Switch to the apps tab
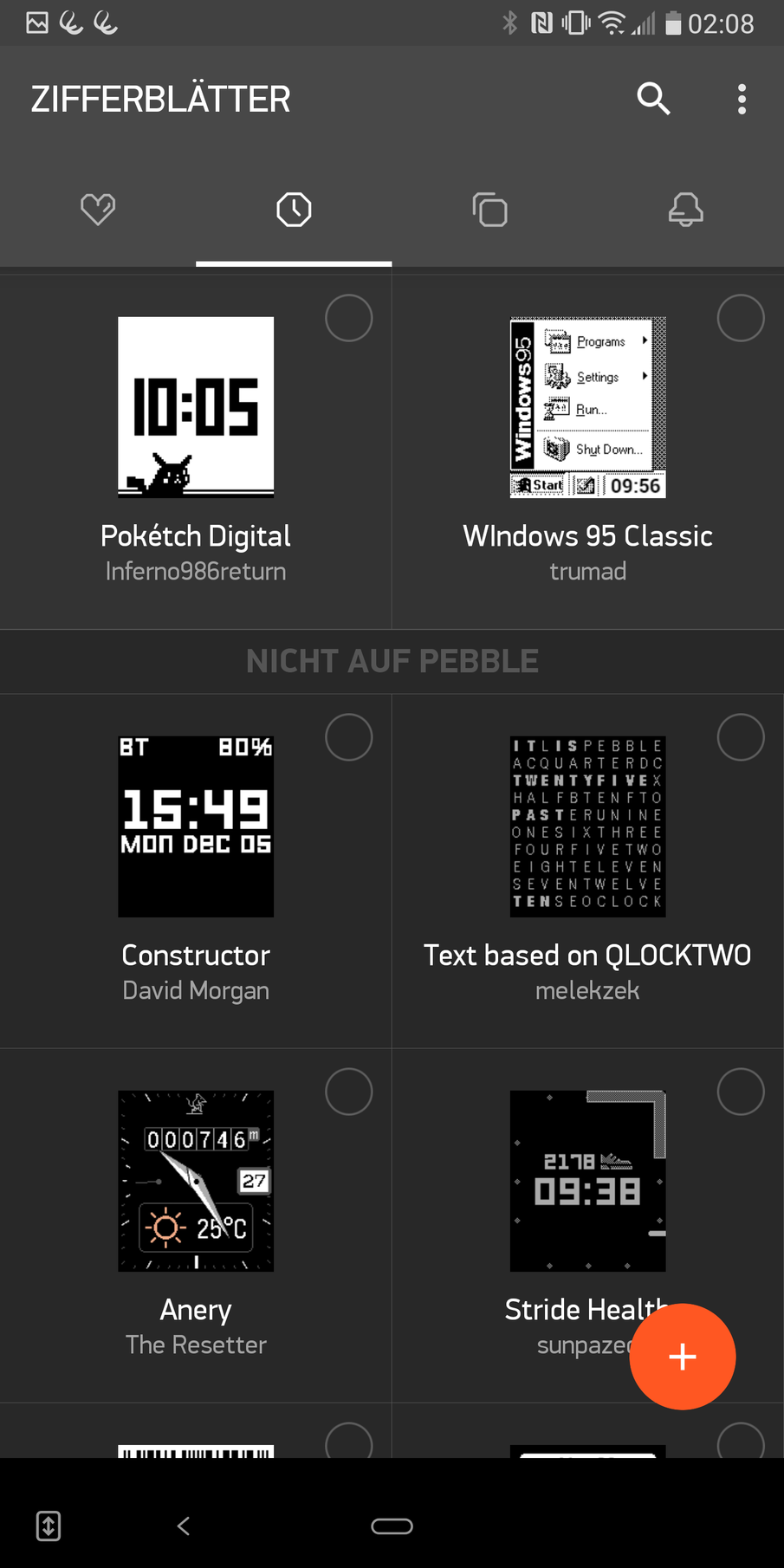 489,210
